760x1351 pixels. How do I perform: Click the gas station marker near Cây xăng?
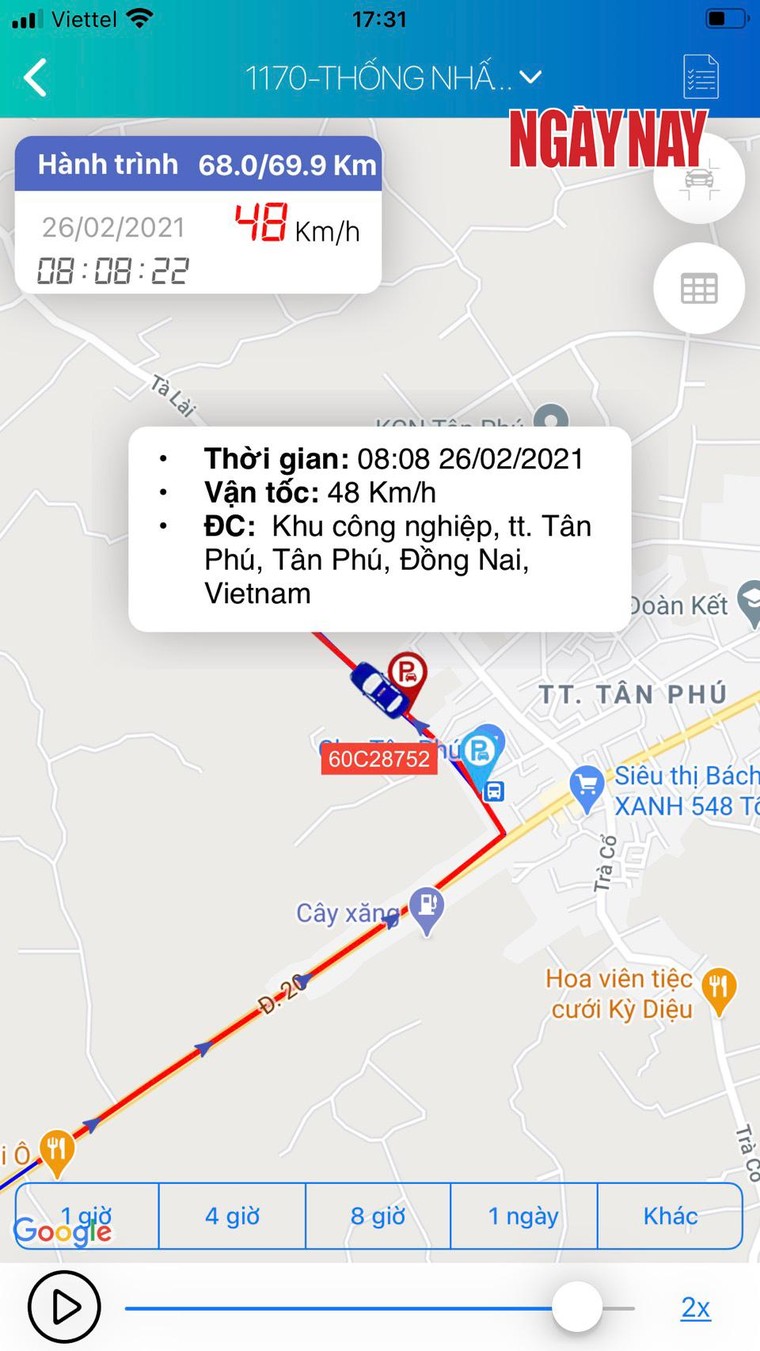click(424, 910)
